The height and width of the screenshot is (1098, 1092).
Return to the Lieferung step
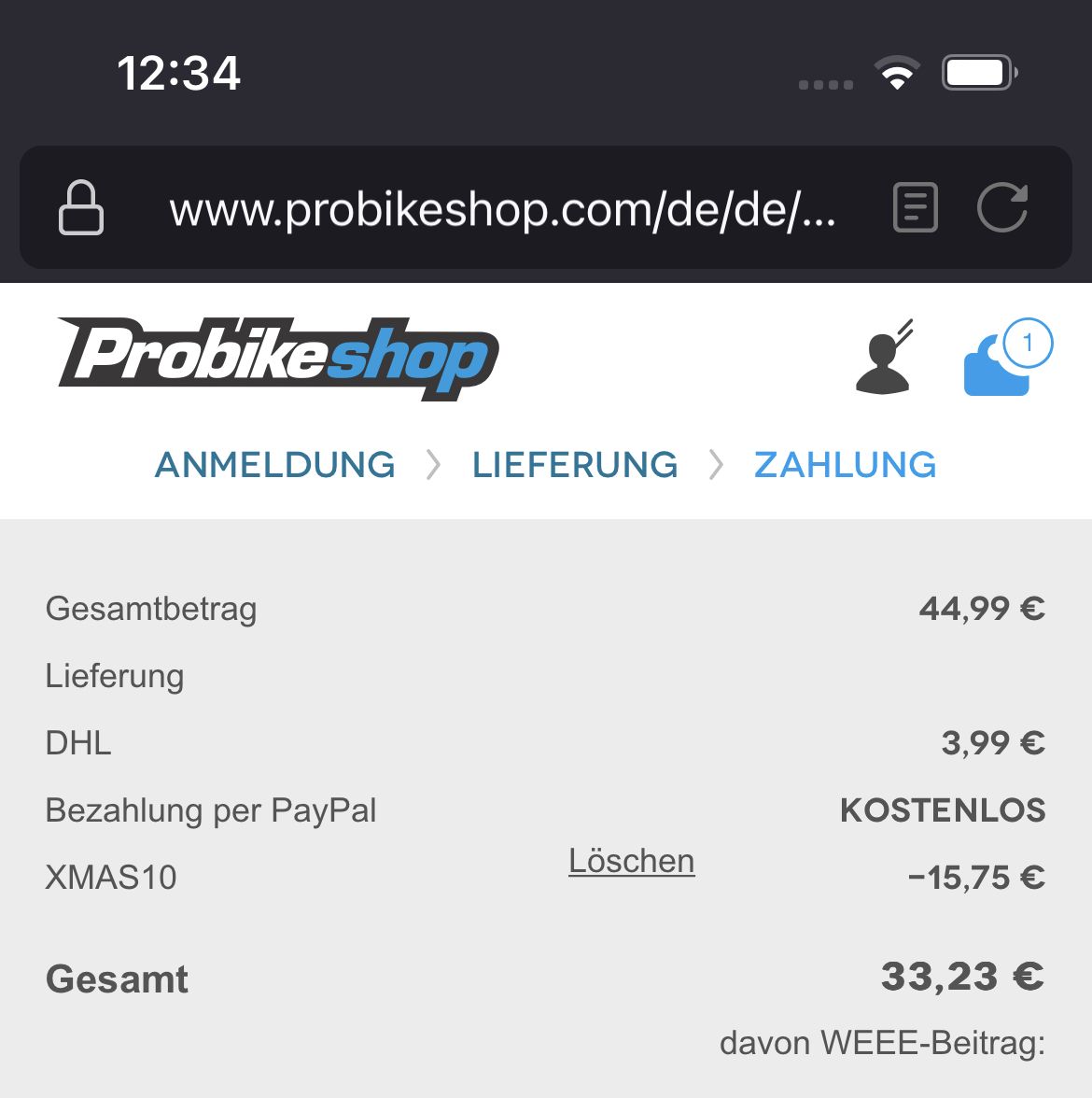click(575, 465)
